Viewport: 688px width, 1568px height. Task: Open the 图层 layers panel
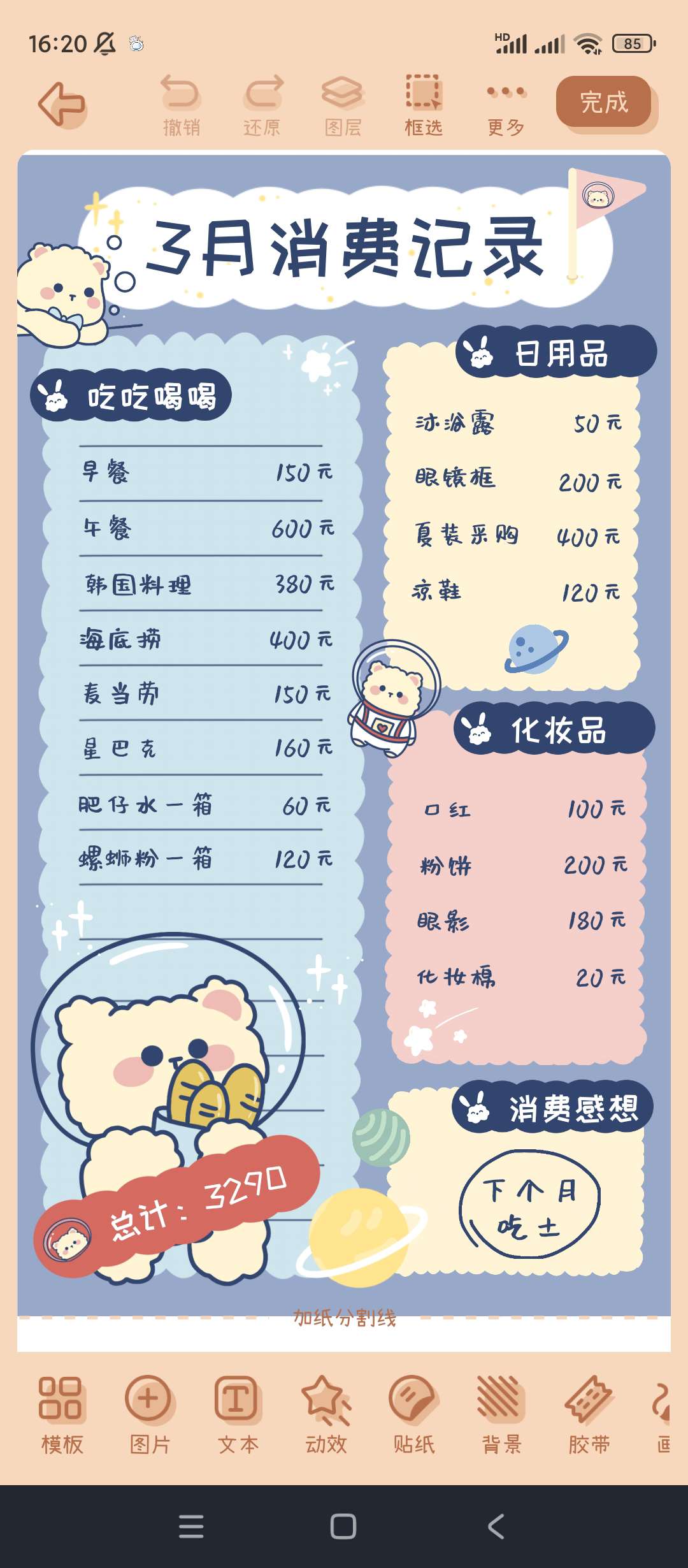343,105
